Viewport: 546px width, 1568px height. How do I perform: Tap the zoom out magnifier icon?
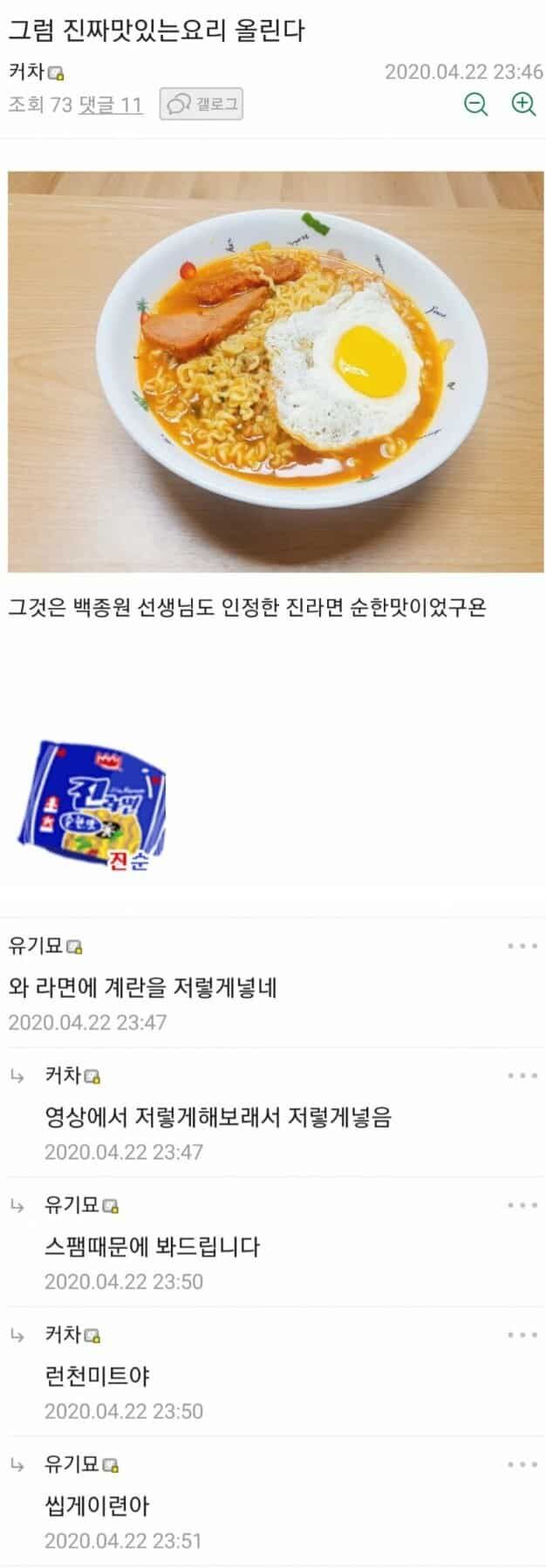click(476, 105)
